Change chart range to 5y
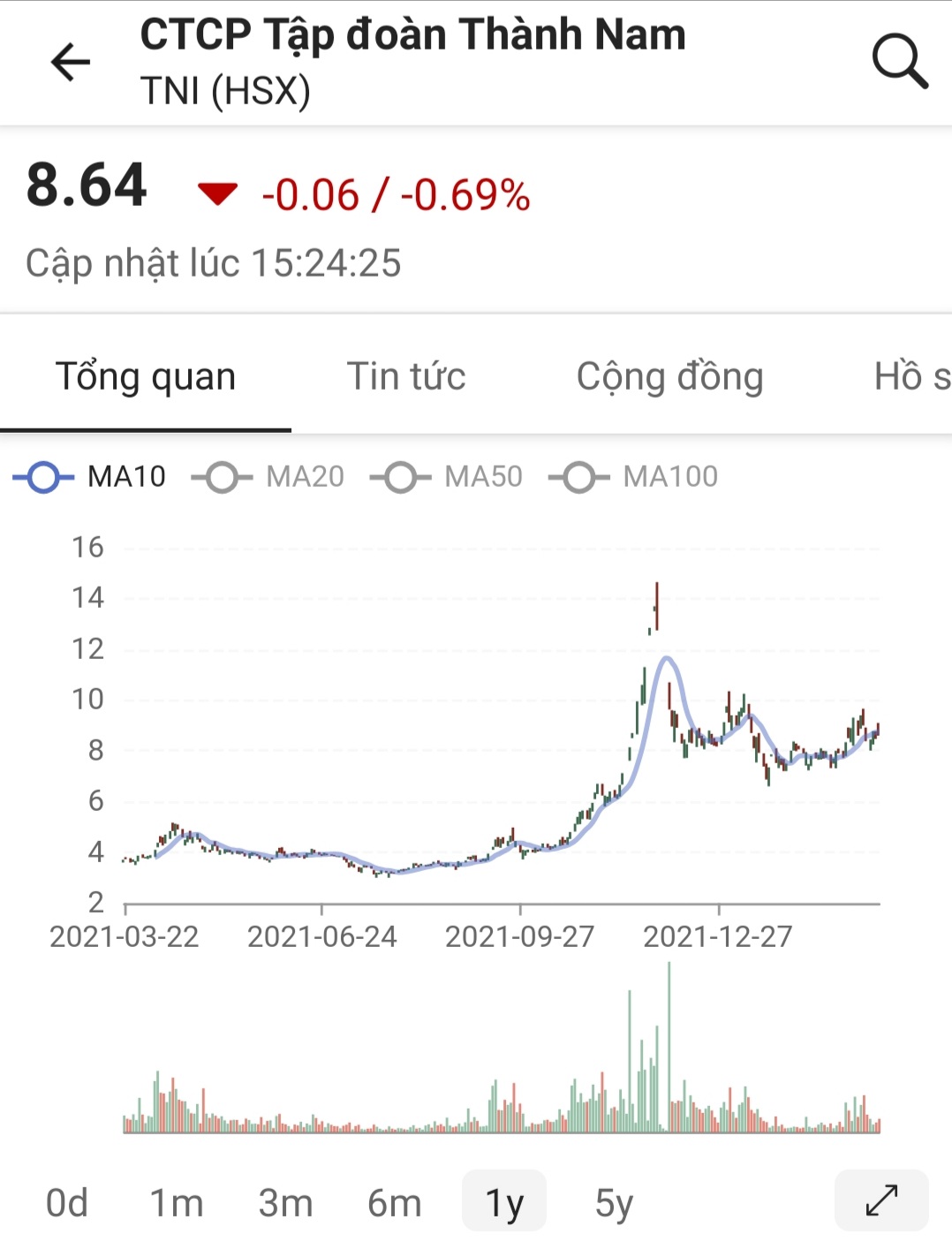Viewport: 952px width, 1257px height. (614, 1202)
